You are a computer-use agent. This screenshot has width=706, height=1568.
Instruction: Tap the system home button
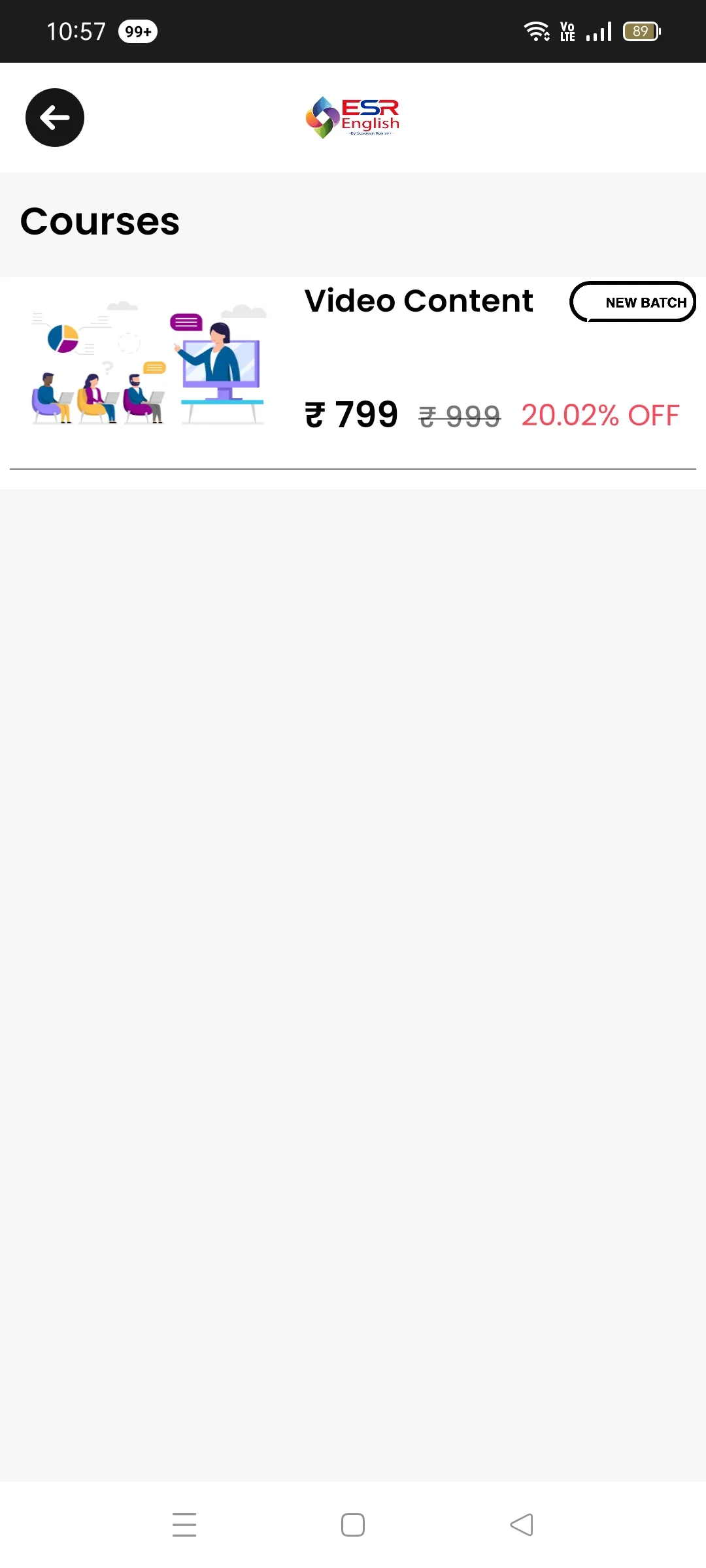click(x=353, y=1525)
